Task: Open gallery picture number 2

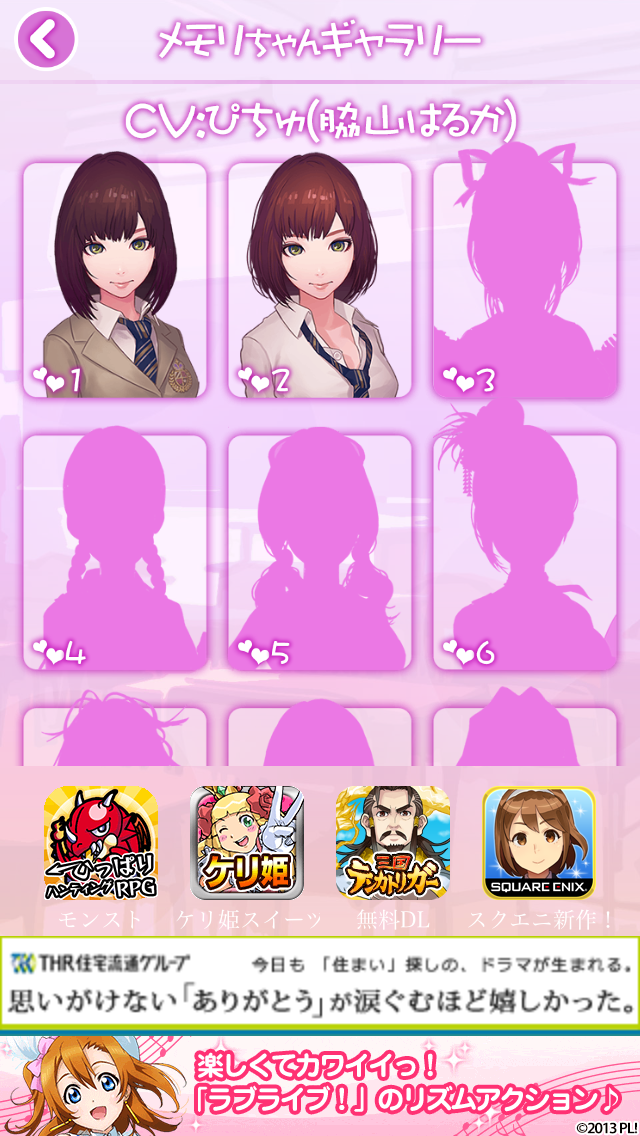Action: (320, 280)
